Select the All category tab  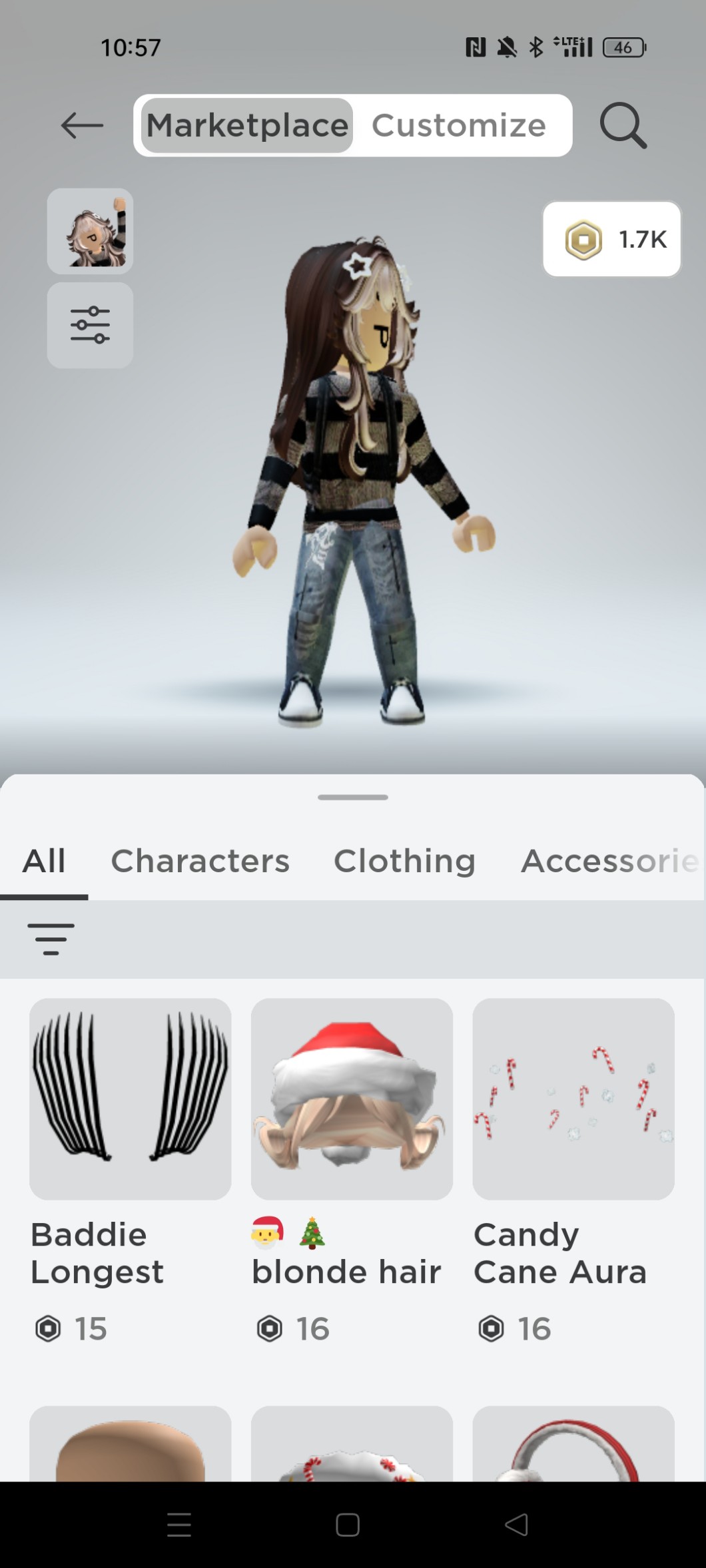[44, 861]
